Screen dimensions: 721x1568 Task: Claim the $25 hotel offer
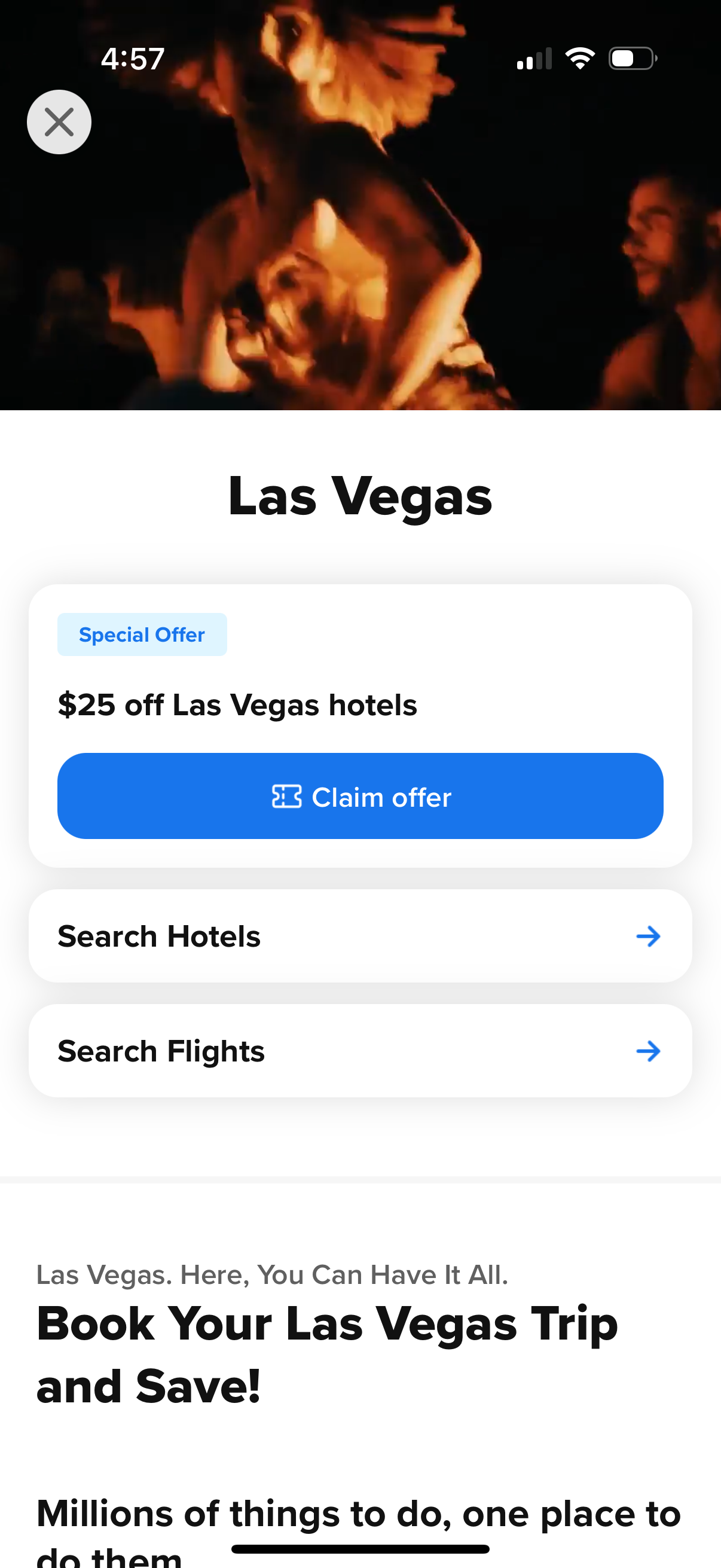360,797
